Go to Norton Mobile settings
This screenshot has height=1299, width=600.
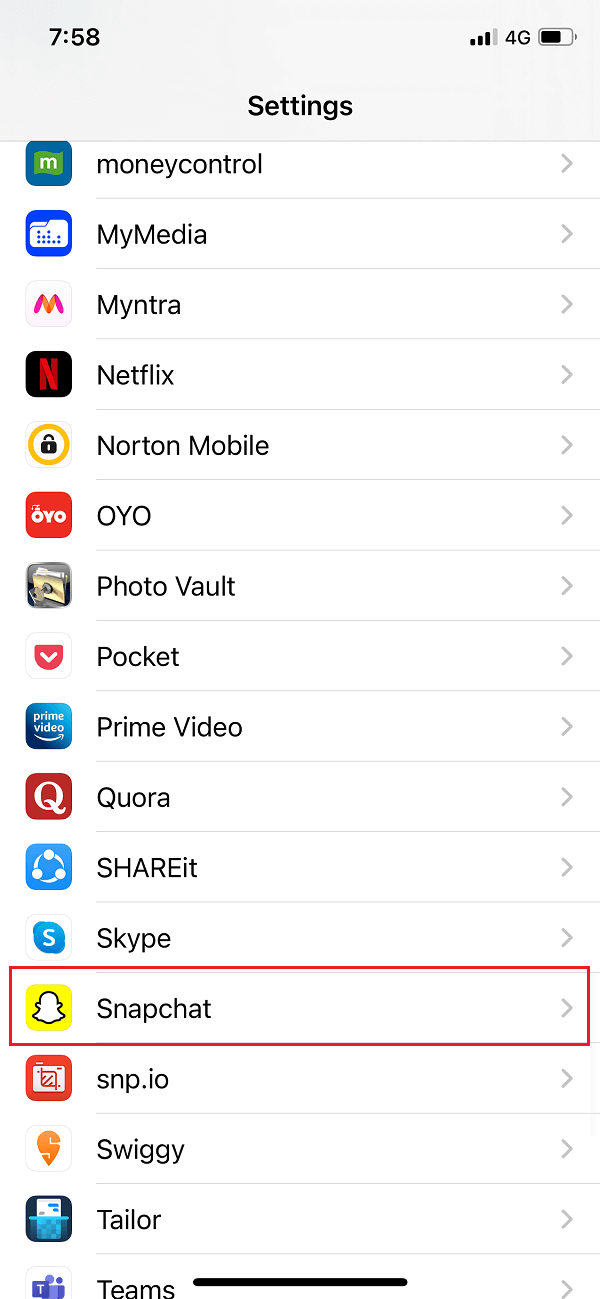point(300,445)
